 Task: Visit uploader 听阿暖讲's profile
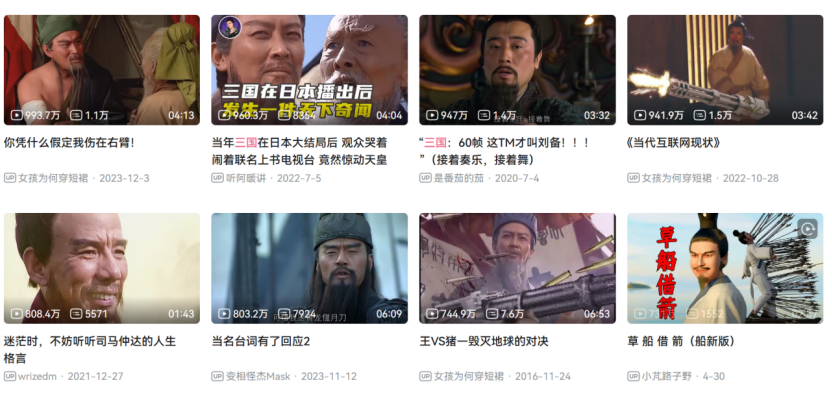(x=245, y=178)
